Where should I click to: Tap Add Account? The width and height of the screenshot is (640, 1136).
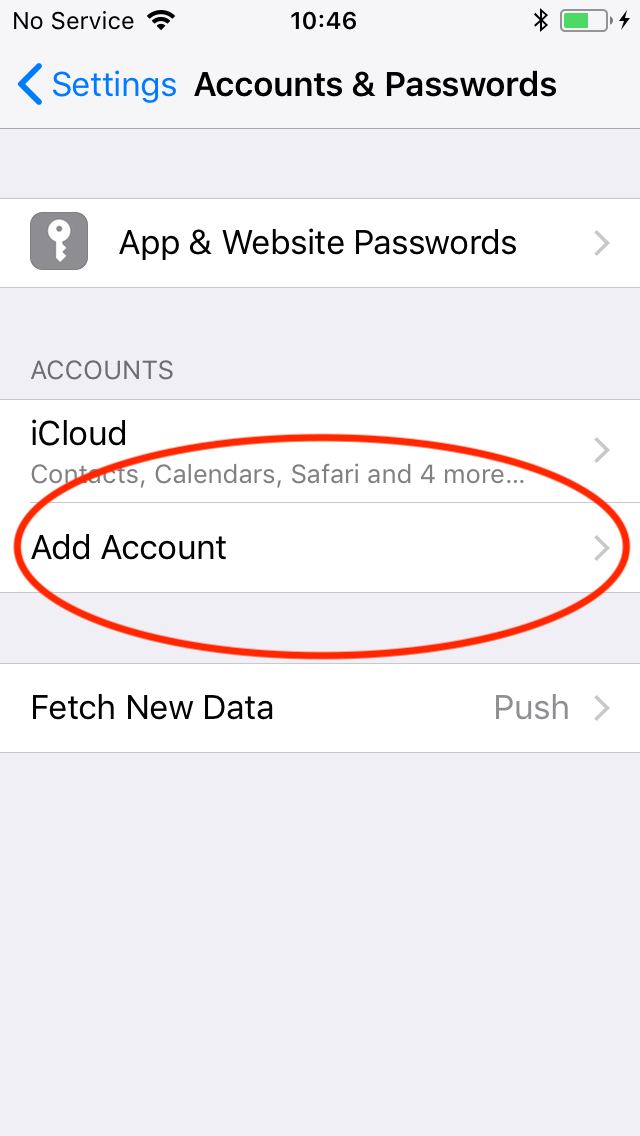point(320,548)
